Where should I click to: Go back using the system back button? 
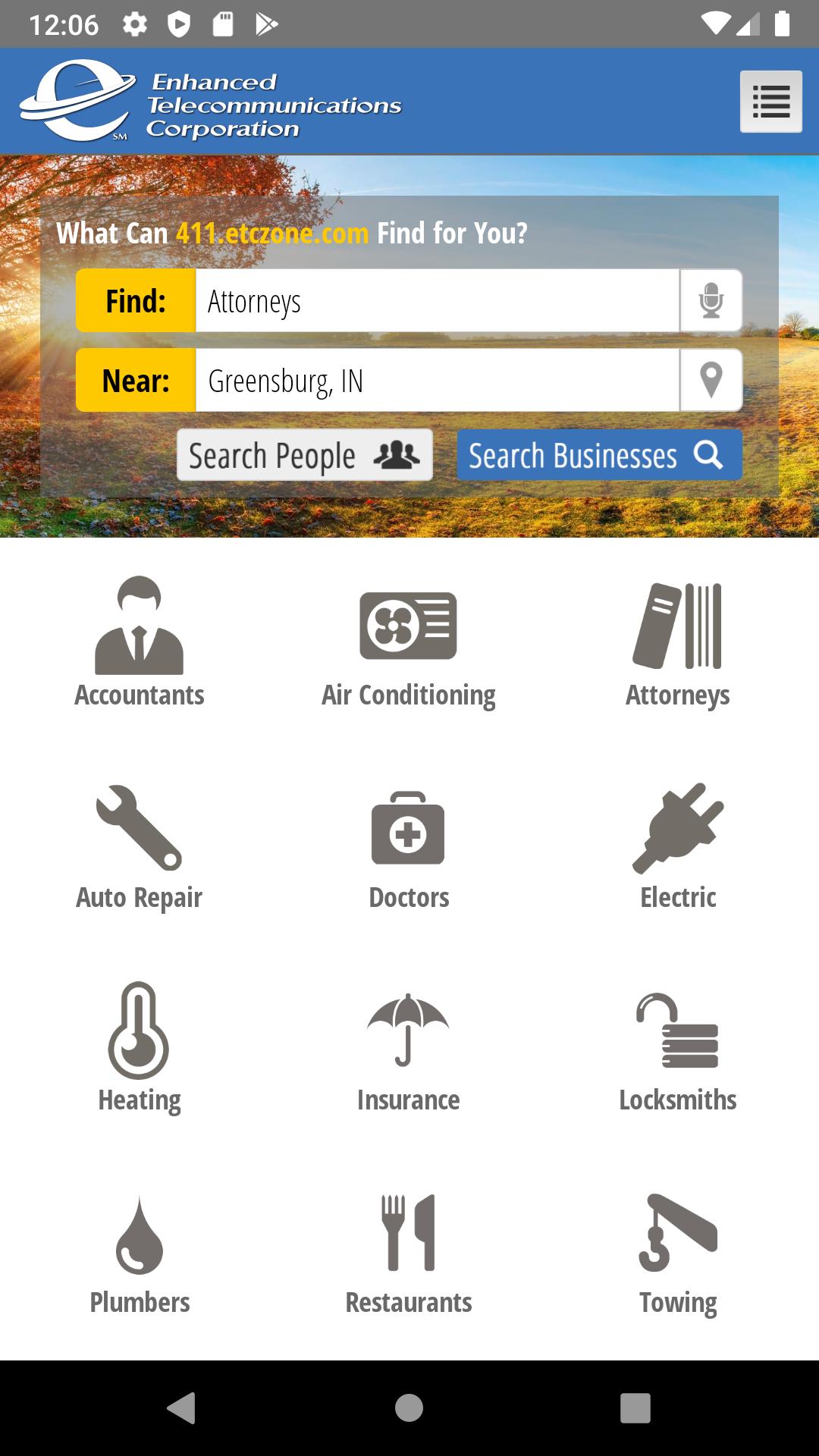[x=182, y=1408]
